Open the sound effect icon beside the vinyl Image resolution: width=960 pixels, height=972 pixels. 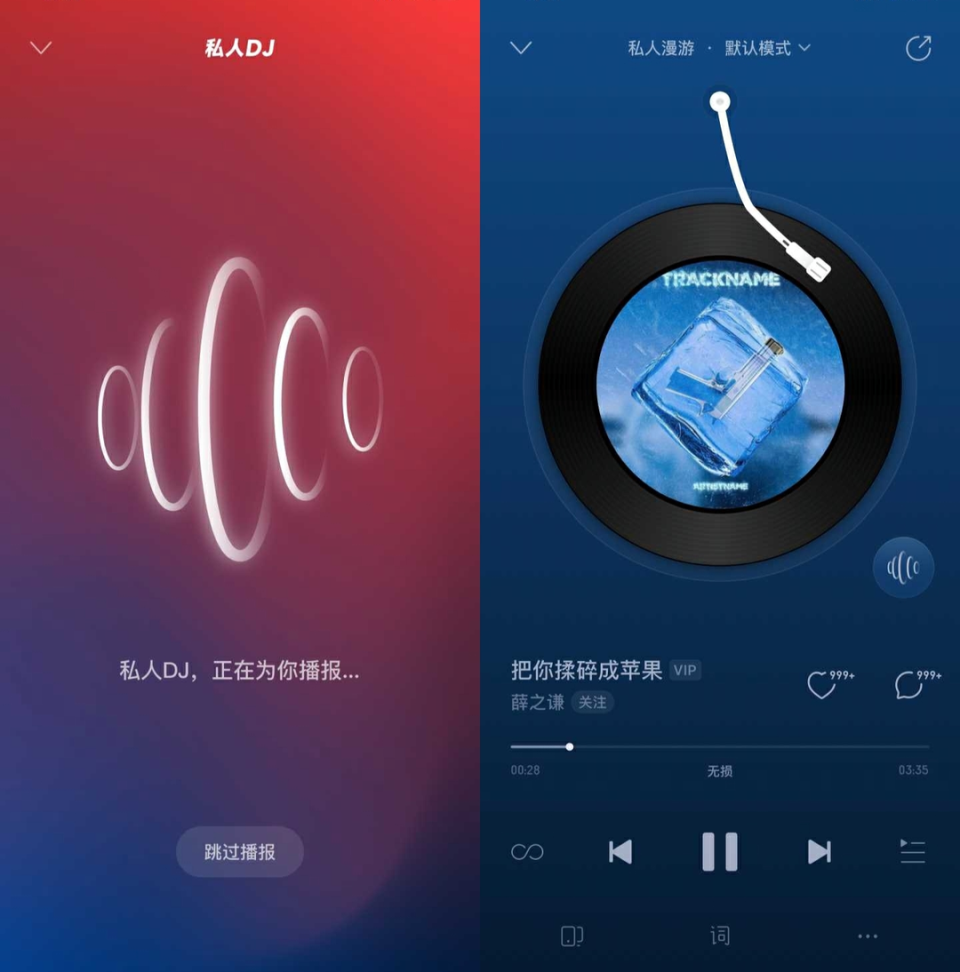tap(902, 567)
